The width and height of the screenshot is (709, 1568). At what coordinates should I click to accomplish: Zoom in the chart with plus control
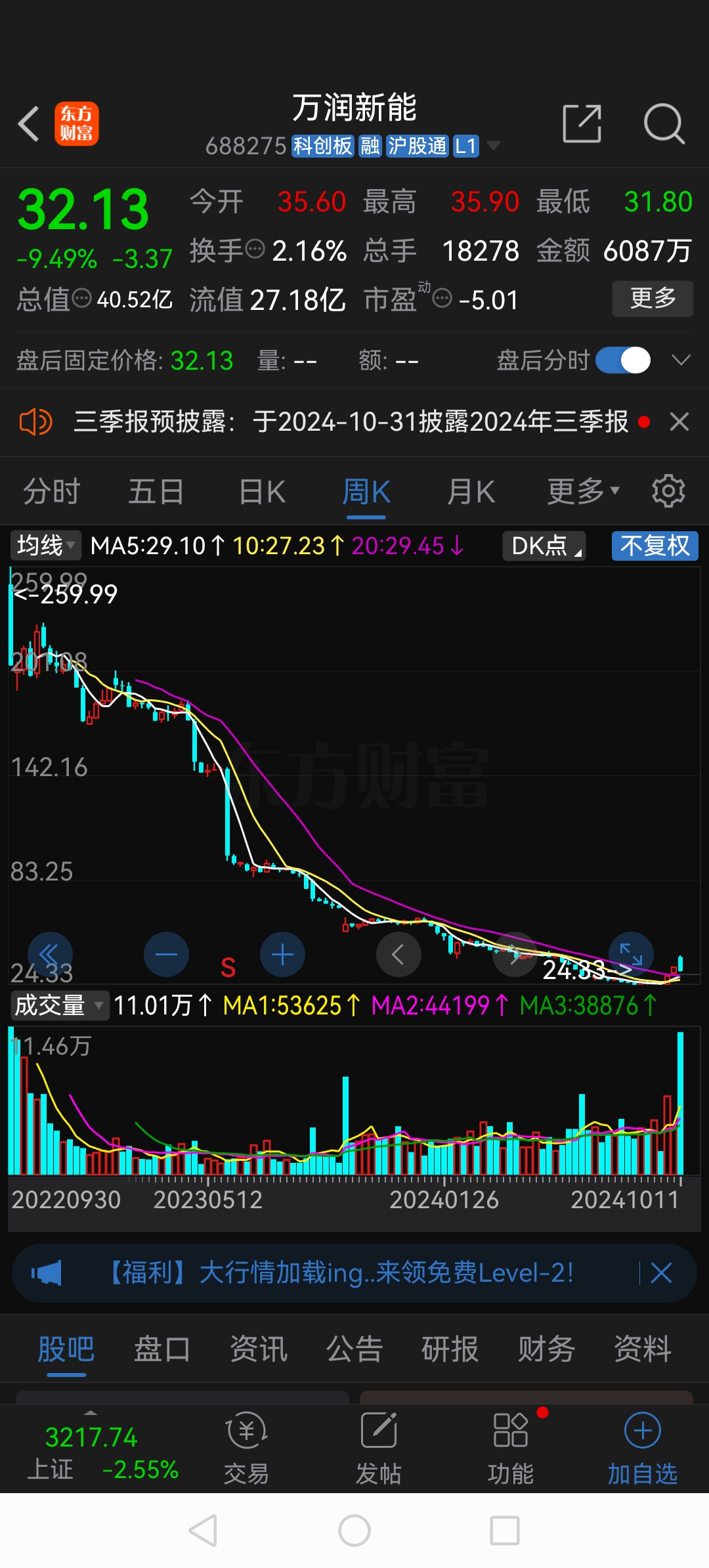click(282, 955)
